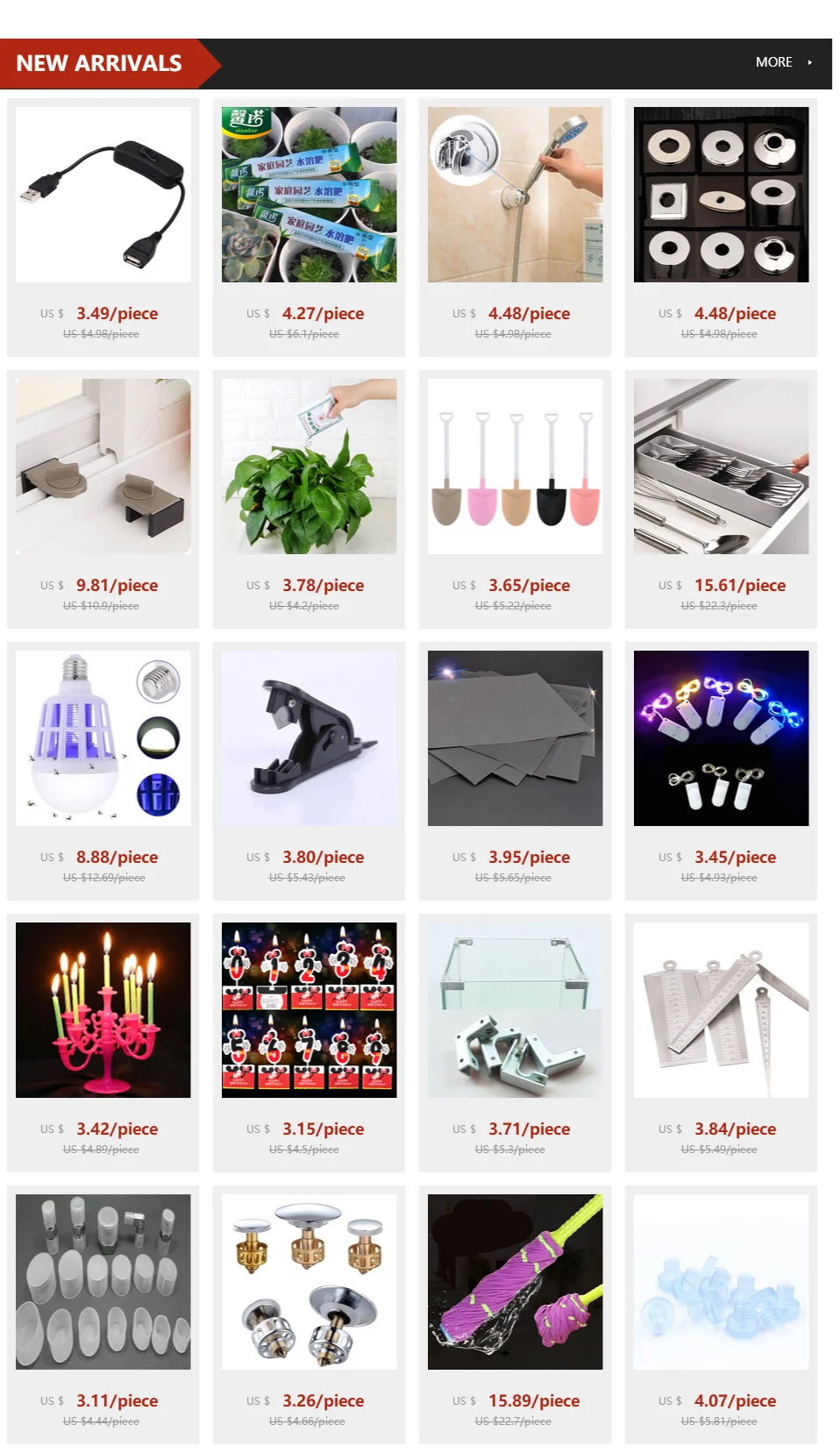This screenshot has width=840, height=1453.
Task: Open the clear plastic screws at 4.07/piece
Action: [722, 1282]
